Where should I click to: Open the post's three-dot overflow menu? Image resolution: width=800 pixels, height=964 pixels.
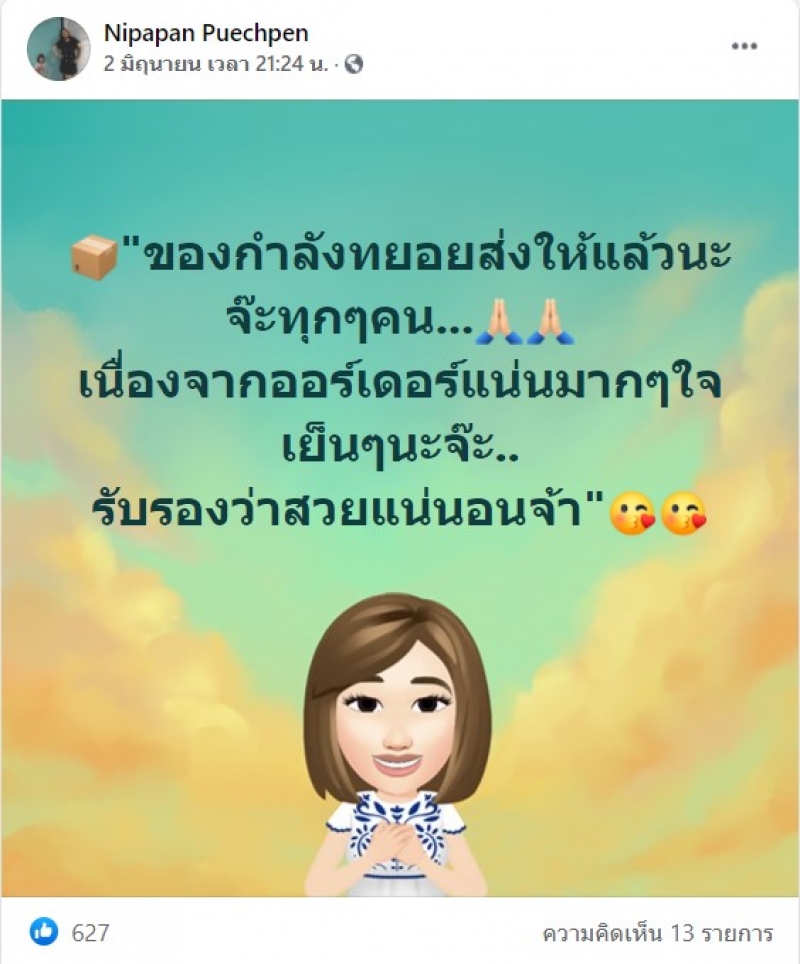point(744,47)
